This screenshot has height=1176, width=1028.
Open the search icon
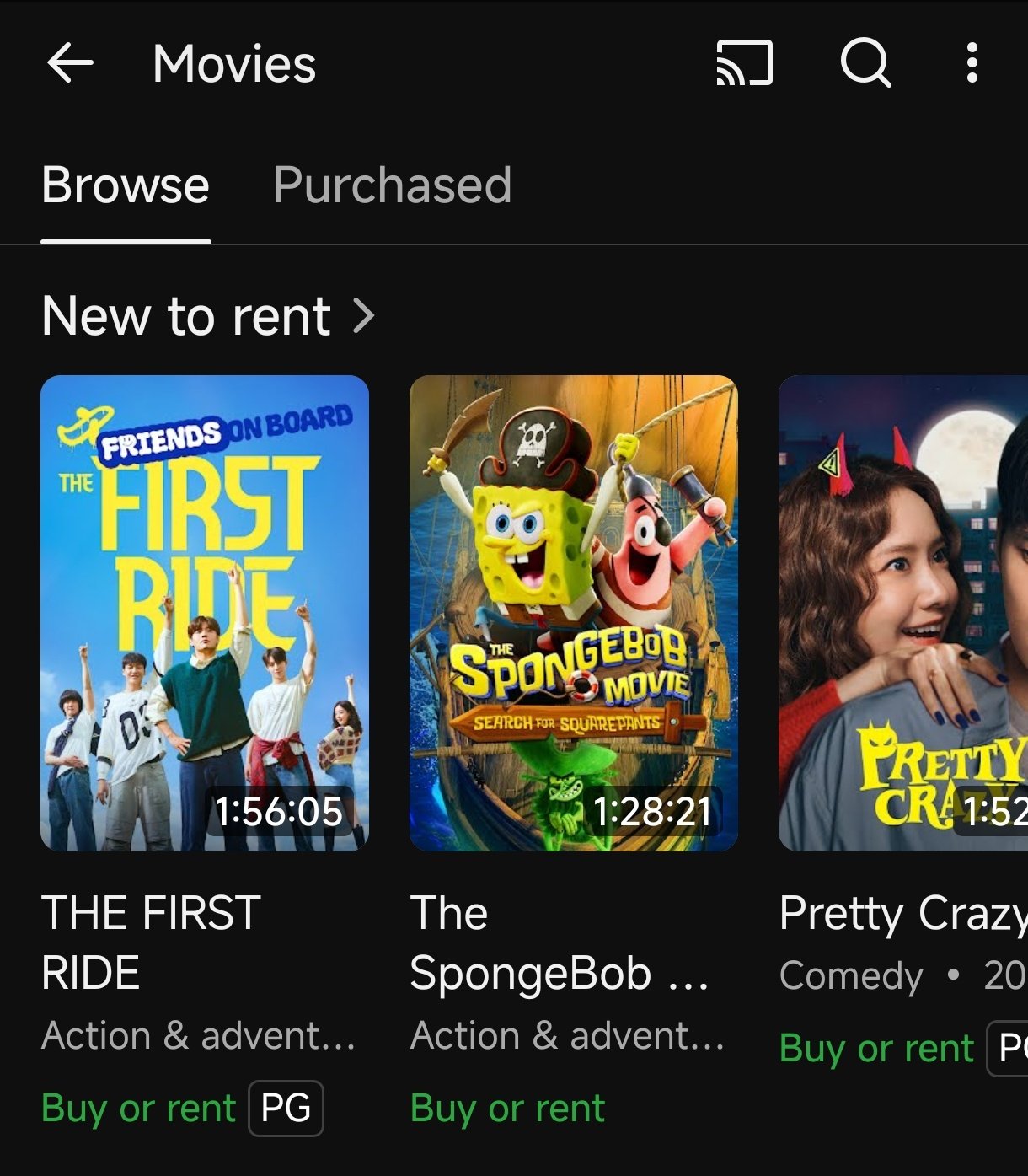866,63
